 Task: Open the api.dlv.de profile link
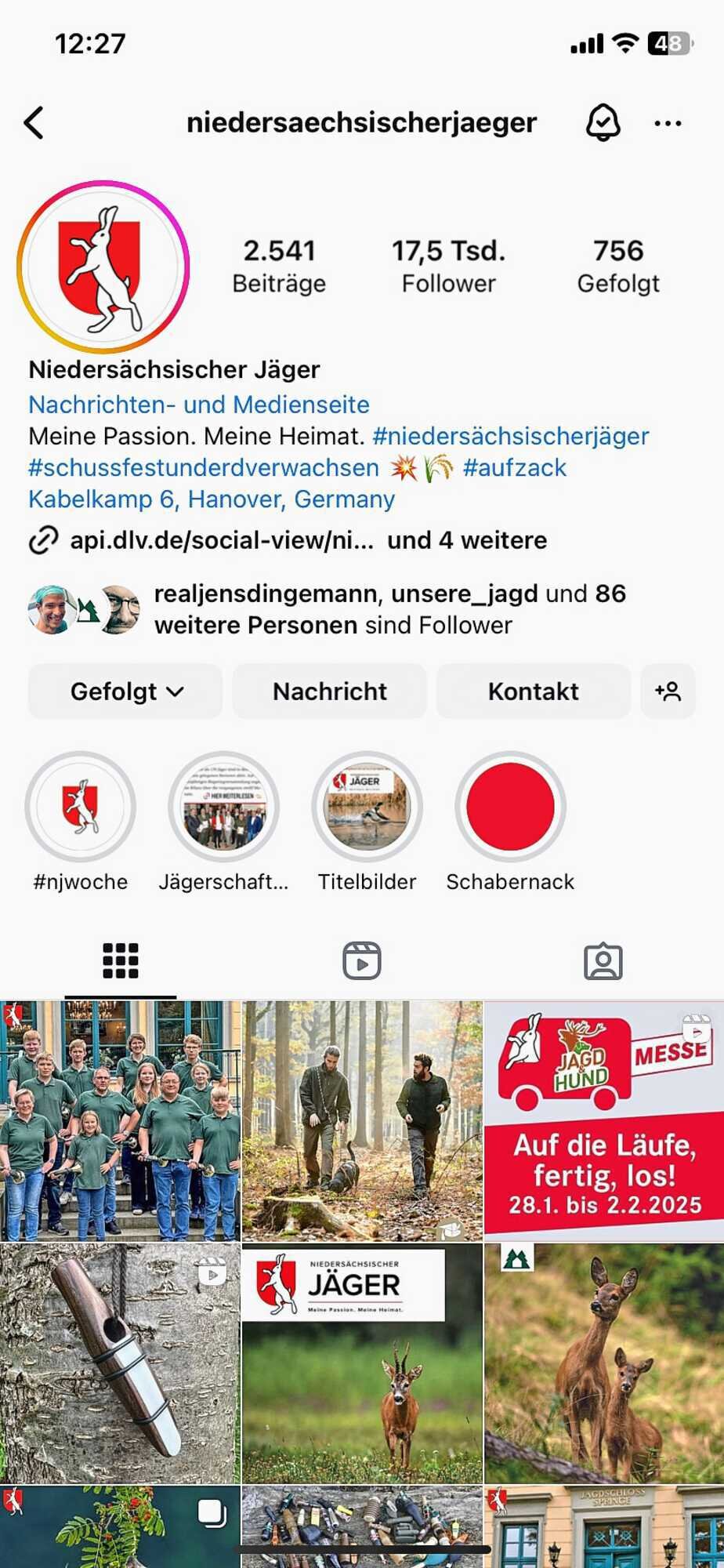222,540
